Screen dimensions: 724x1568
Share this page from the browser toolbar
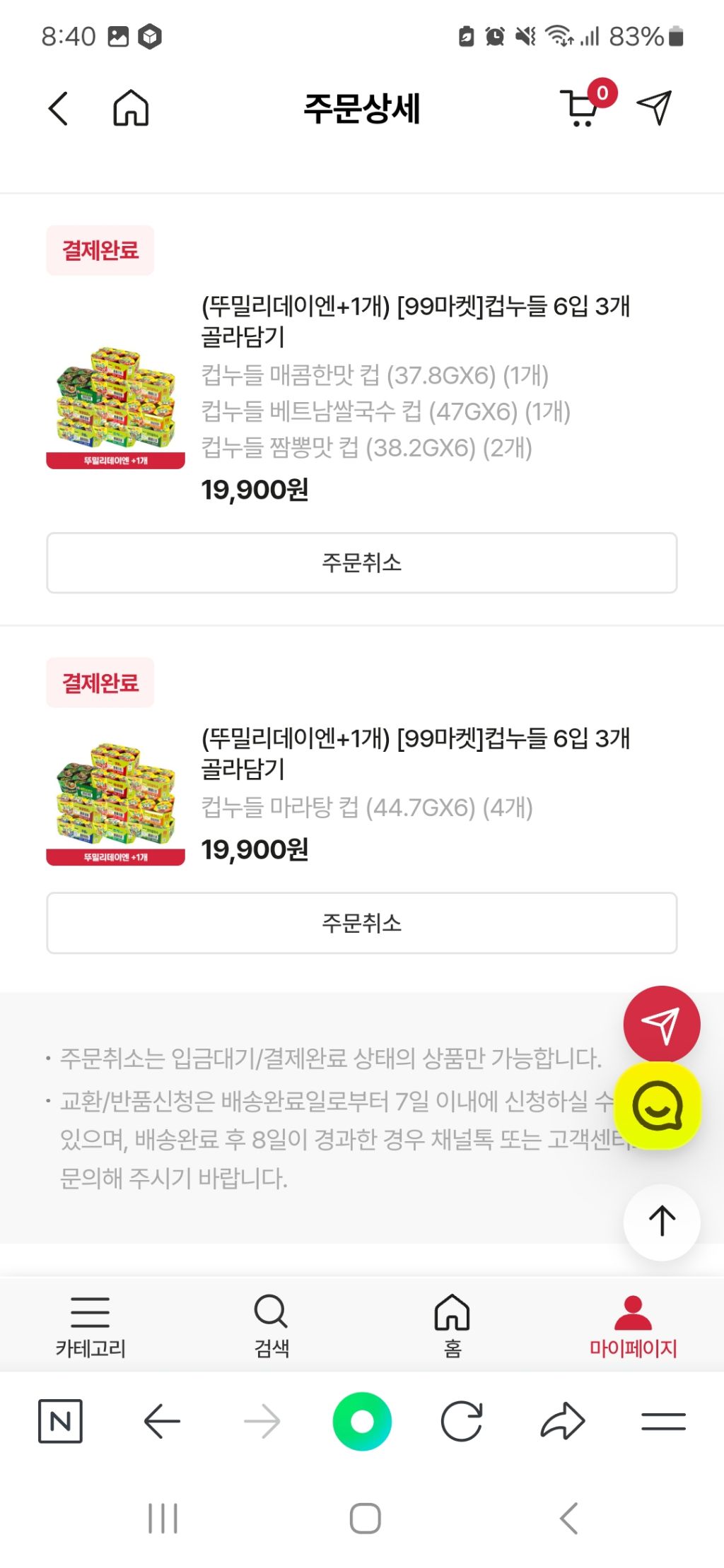(563, 1421)
